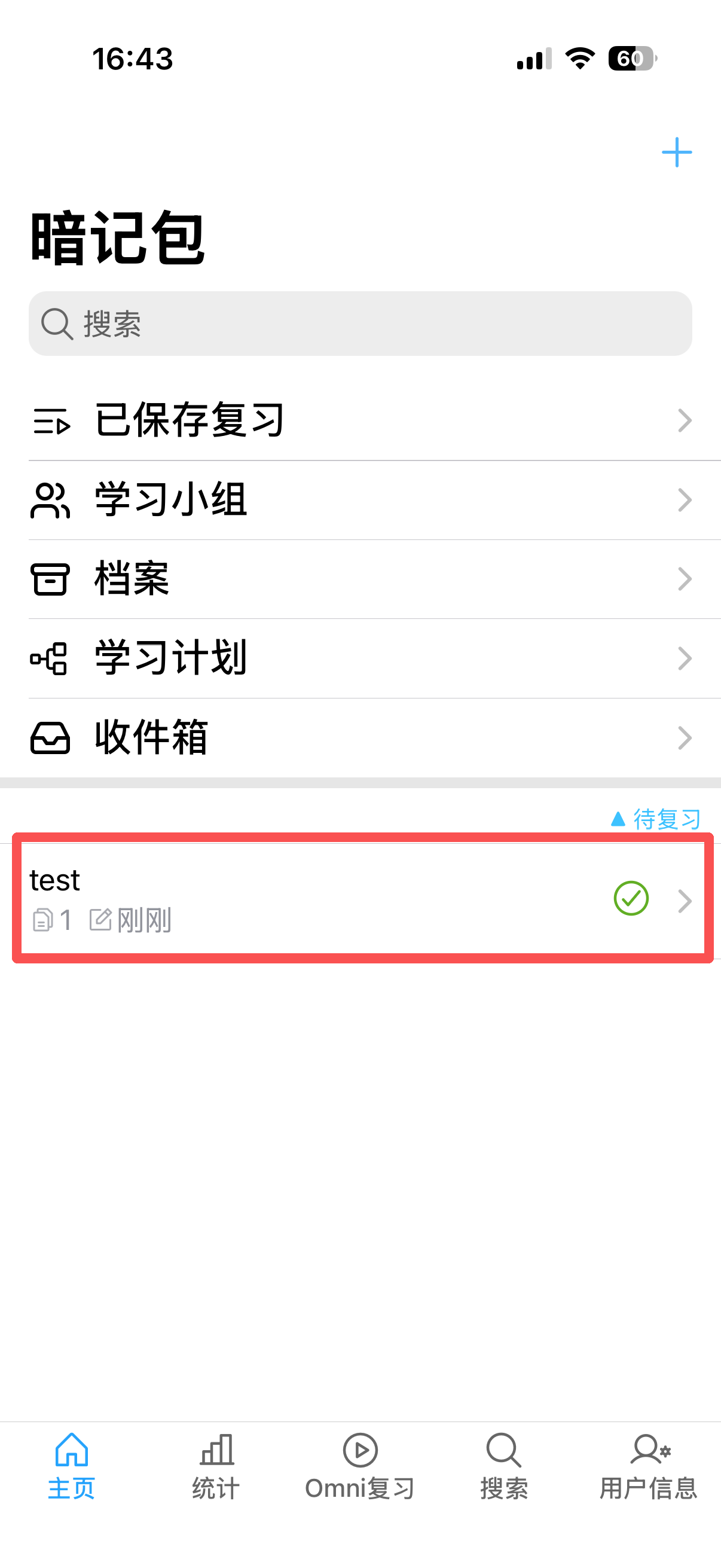Change the 待复习 sort order
The height and width of the screenshot is (1568, 721).
pos(656,819)
